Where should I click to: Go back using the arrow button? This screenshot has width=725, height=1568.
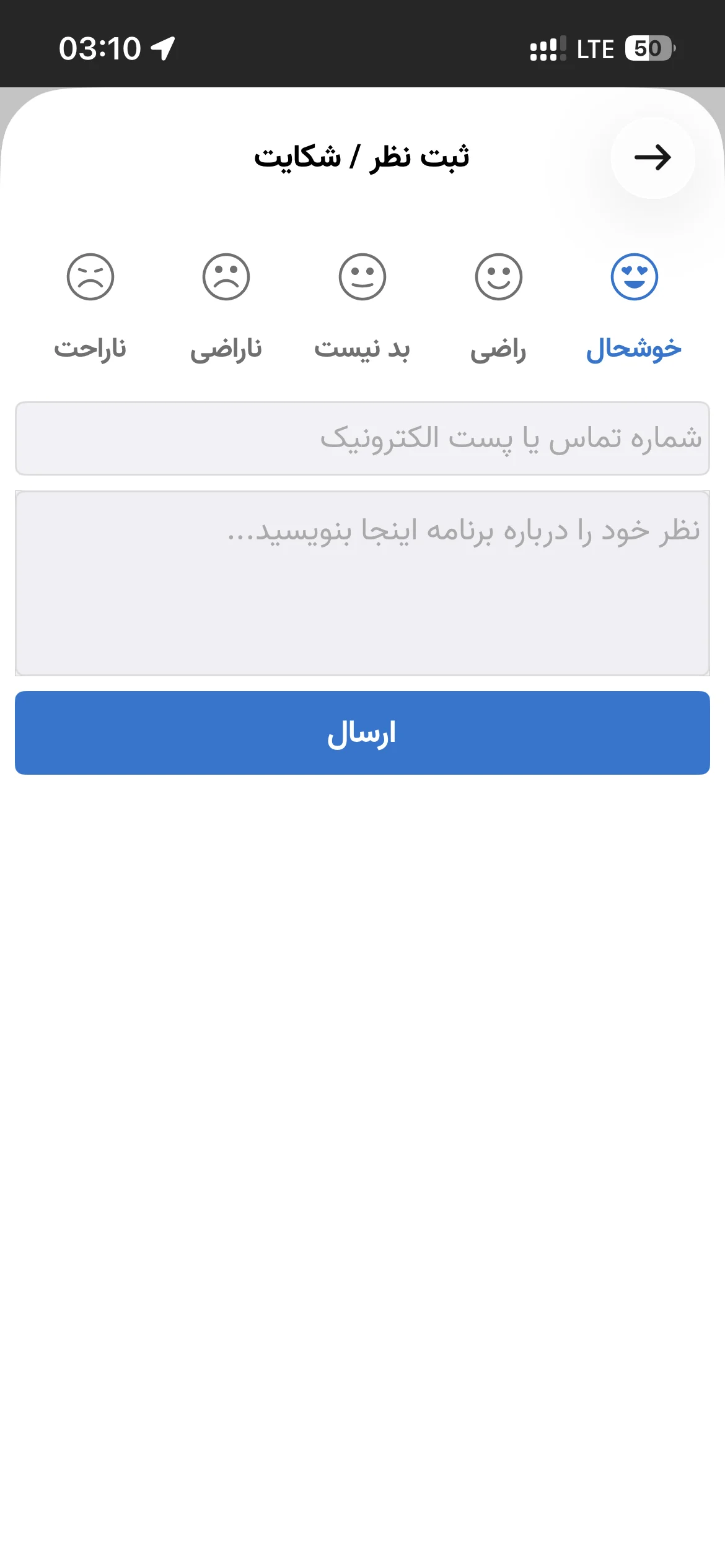[x=652, y=158]
